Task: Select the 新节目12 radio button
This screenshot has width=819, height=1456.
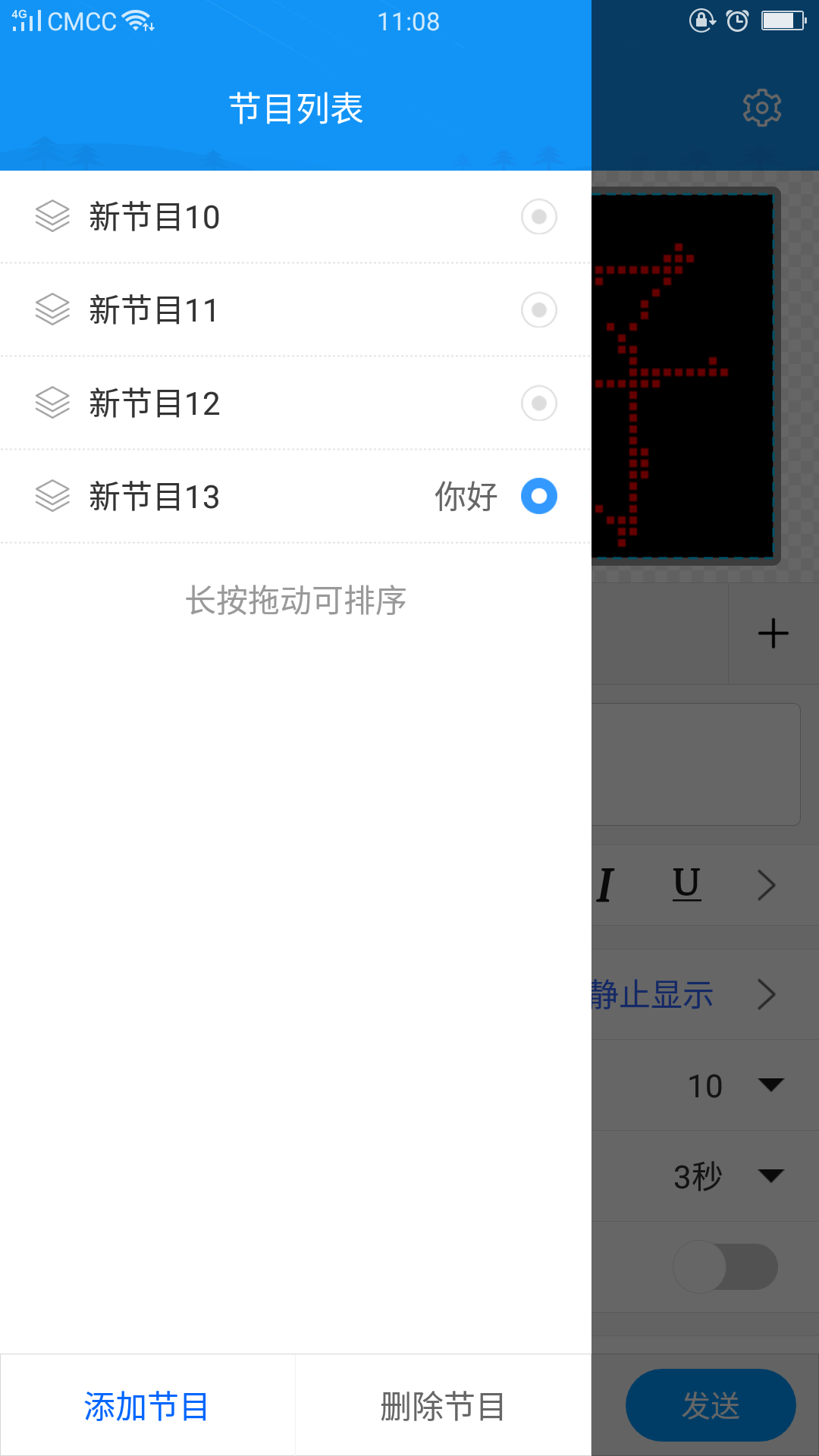Action: coord(538,403)
